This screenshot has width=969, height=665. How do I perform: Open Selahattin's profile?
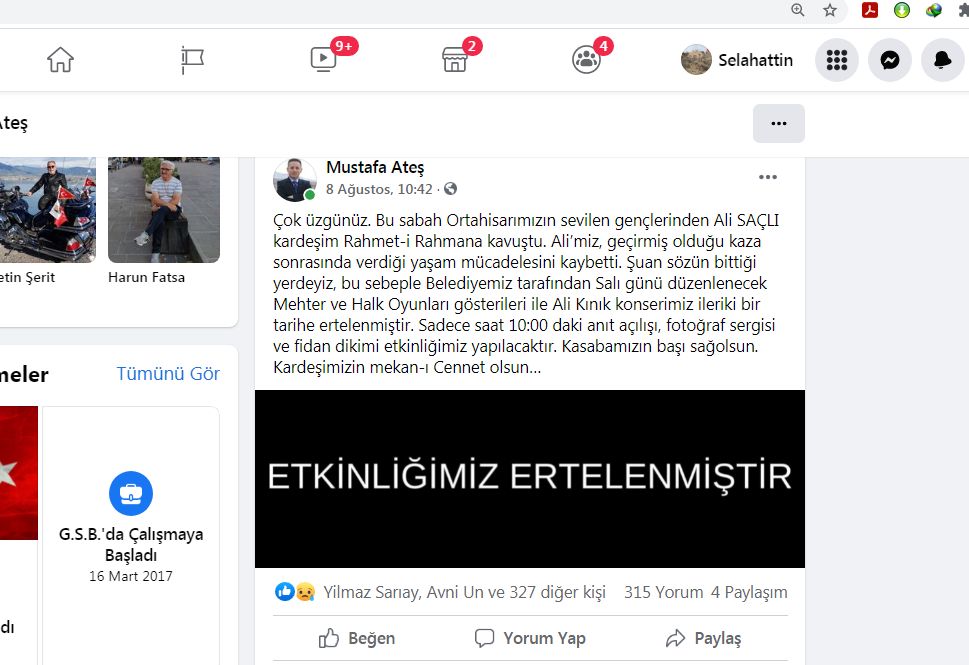tap(737, 60)
